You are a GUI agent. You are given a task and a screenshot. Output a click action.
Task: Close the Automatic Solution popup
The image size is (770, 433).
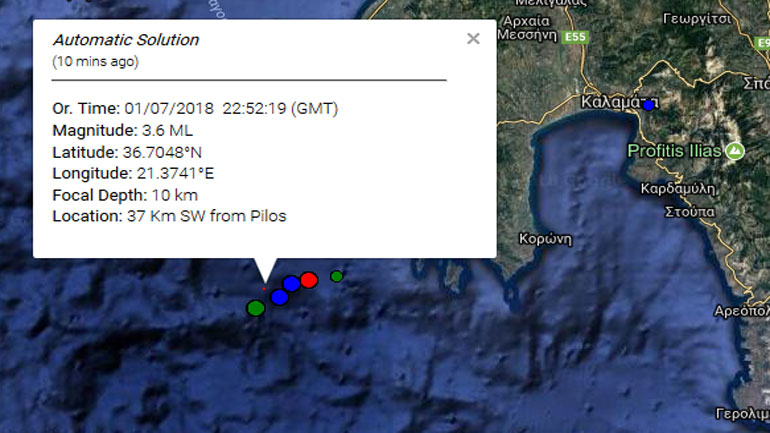[x=473, y=39]
